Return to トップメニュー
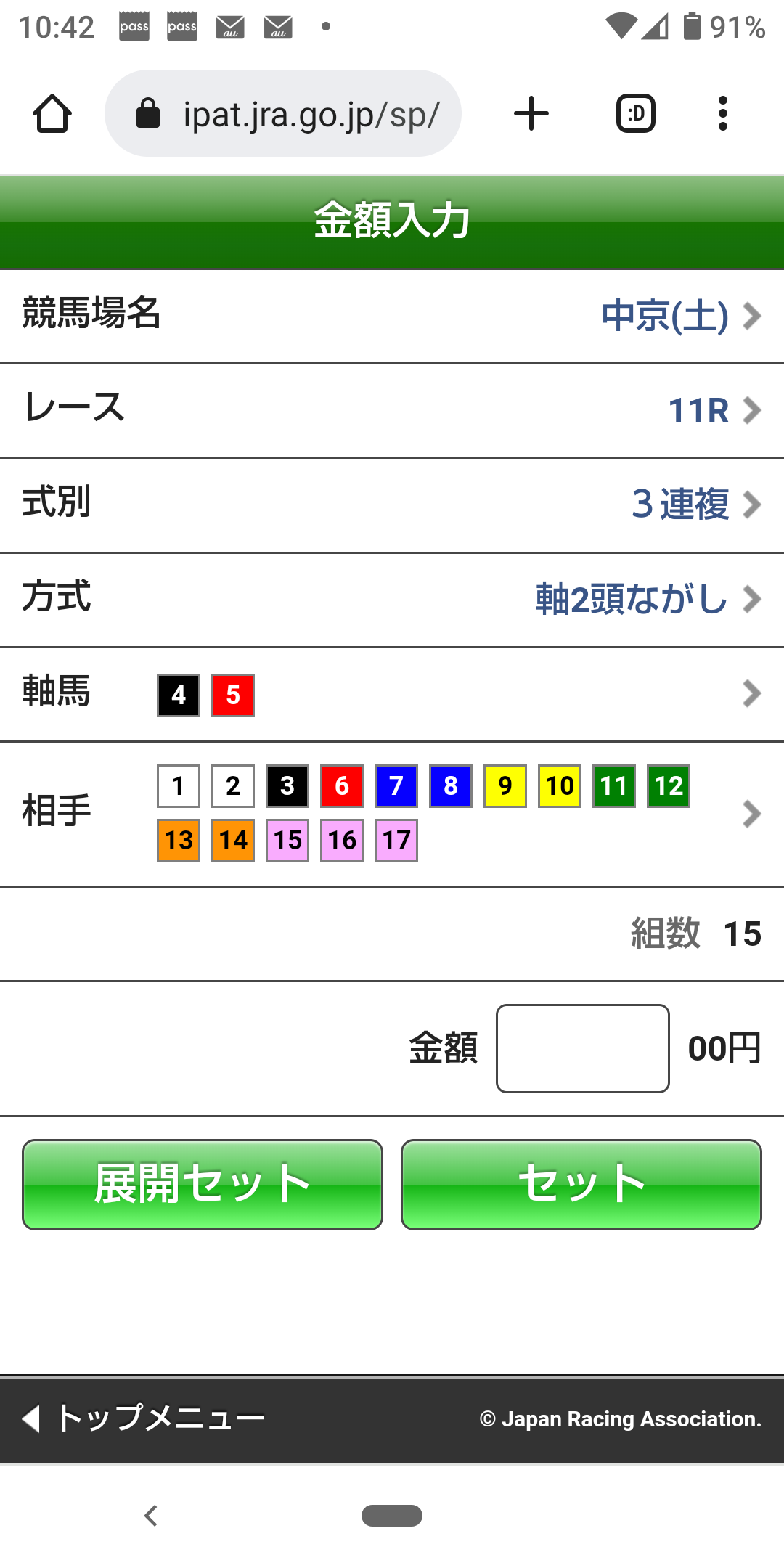 tap(145, 1418)
